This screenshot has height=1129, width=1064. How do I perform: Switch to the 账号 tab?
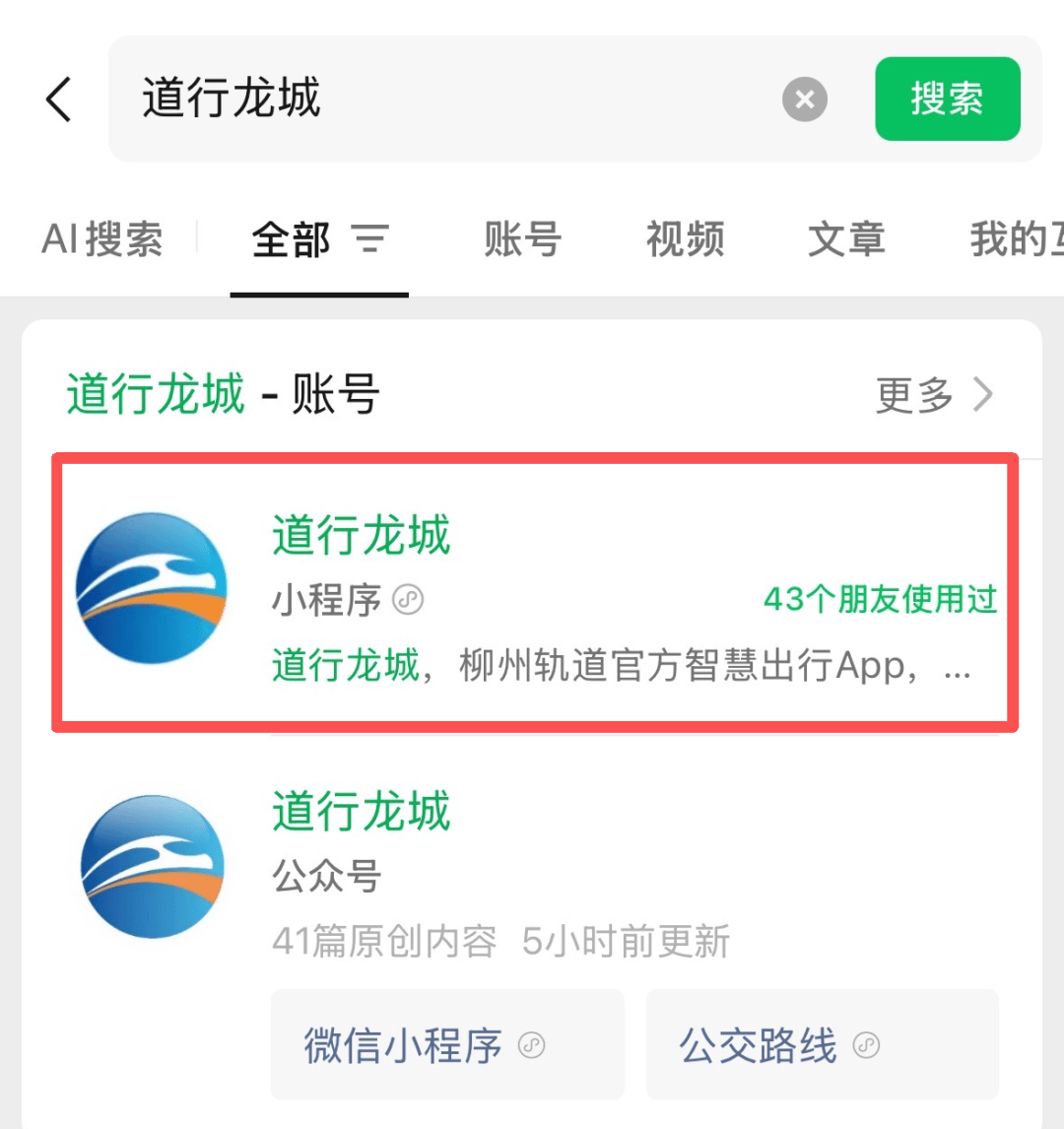click(x=522, y=239)
